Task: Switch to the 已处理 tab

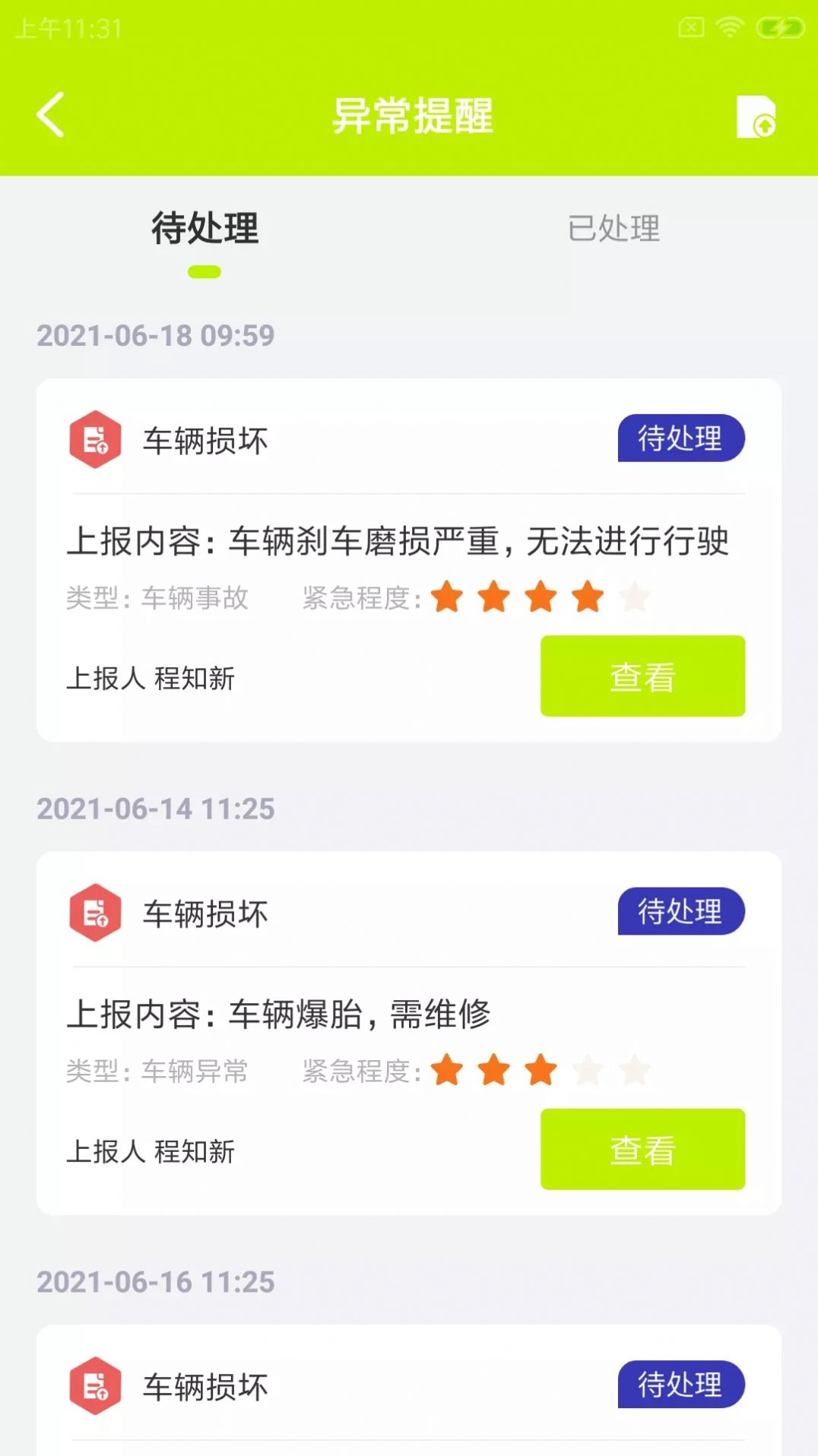Action: pyautogui.click(x=615, y=230)
